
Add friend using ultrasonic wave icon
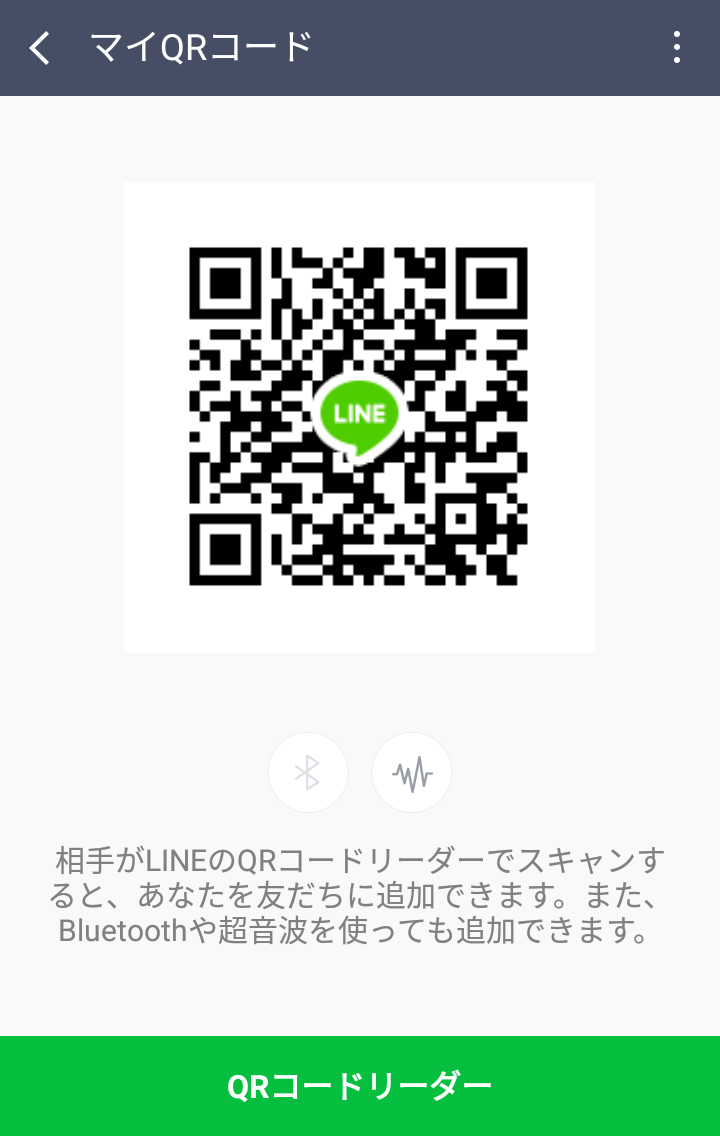[411, 772]
